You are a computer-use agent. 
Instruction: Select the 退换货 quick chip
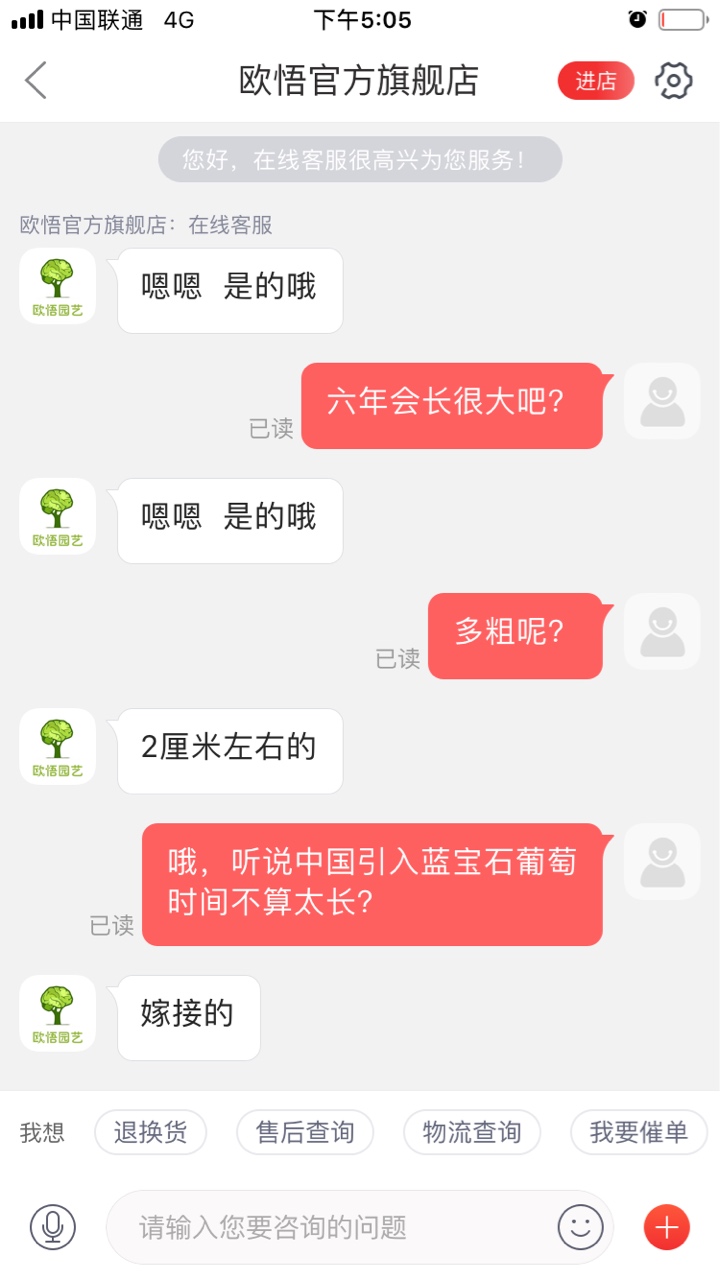150,1132
